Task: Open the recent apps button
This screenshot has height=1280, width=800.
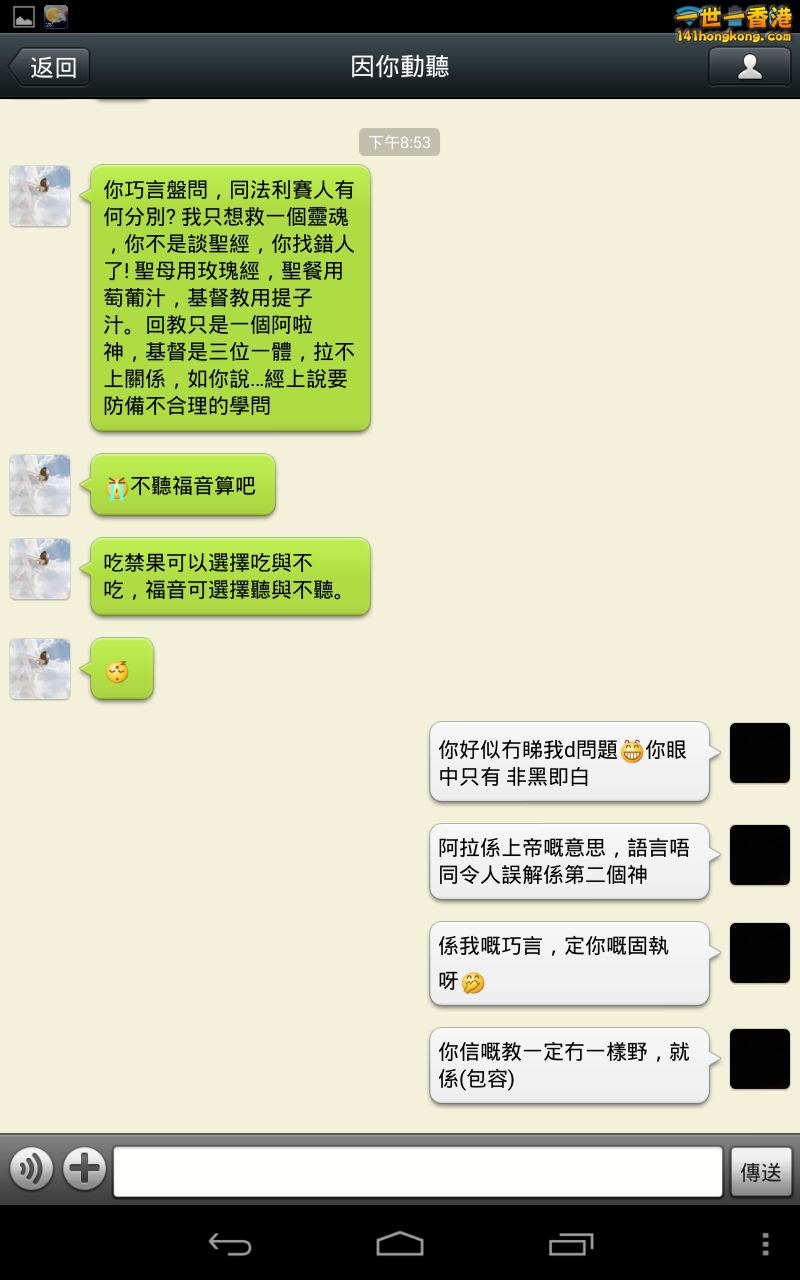Action: 571,1245
